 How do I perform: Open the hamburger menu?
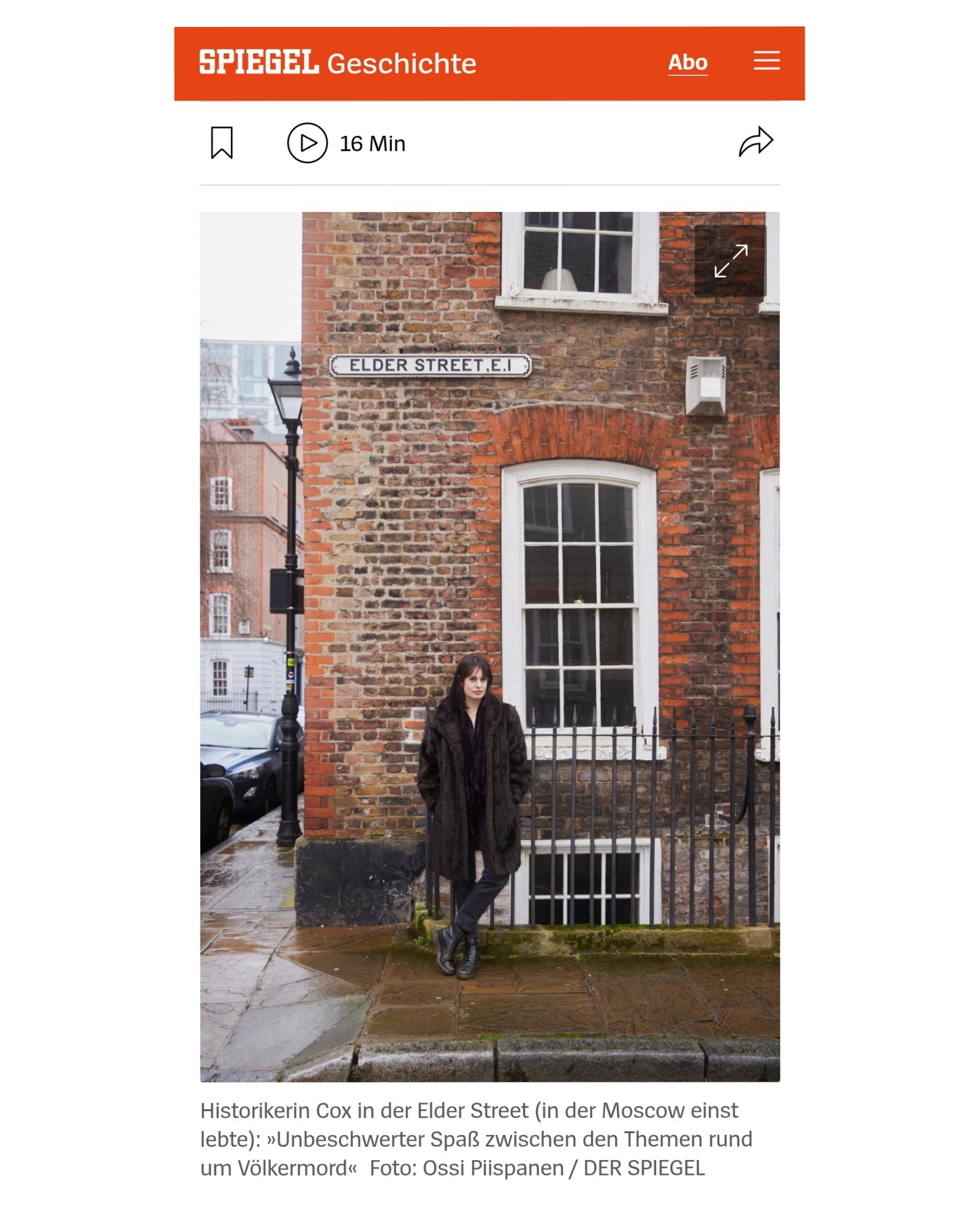766,61
